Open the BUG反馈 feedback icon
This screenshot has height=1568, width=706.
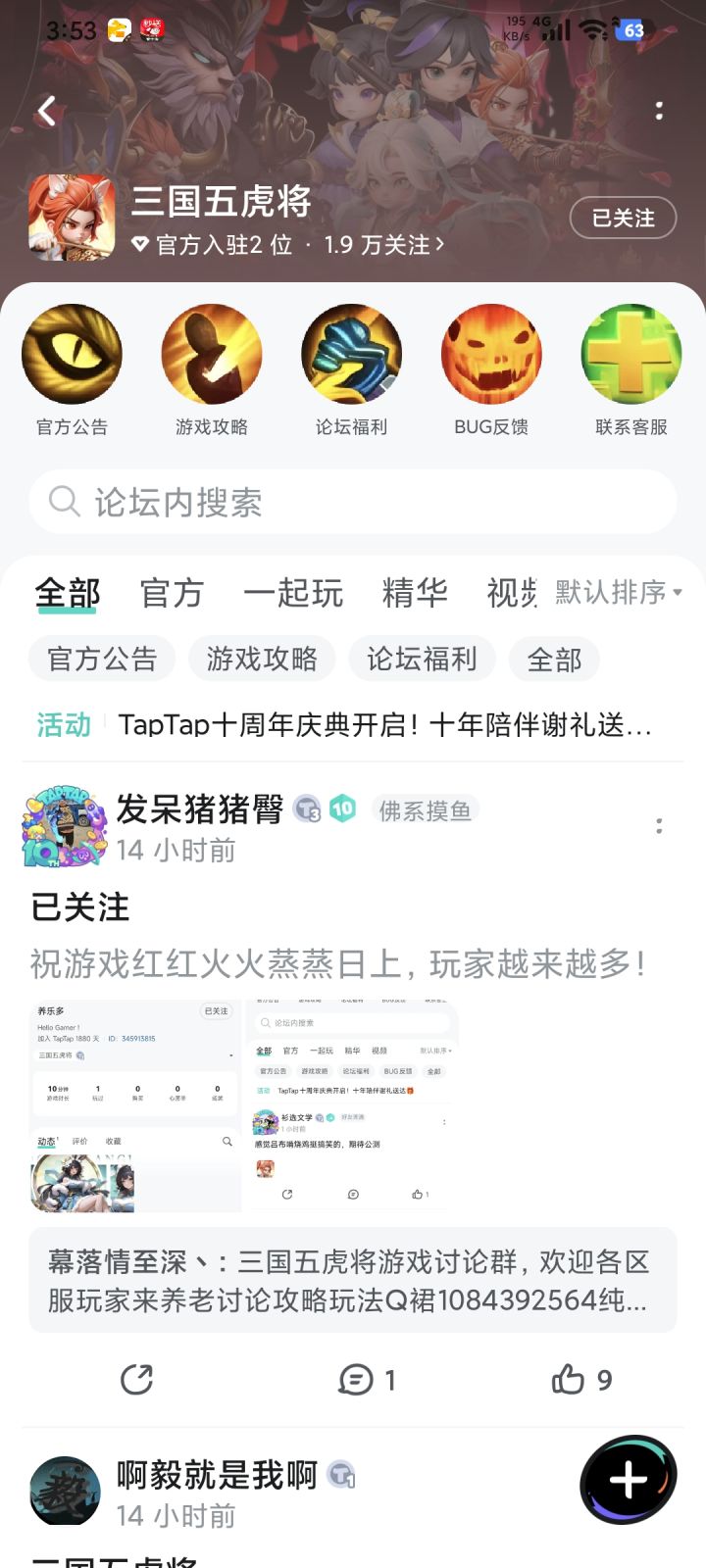click(x=491, y=359)
